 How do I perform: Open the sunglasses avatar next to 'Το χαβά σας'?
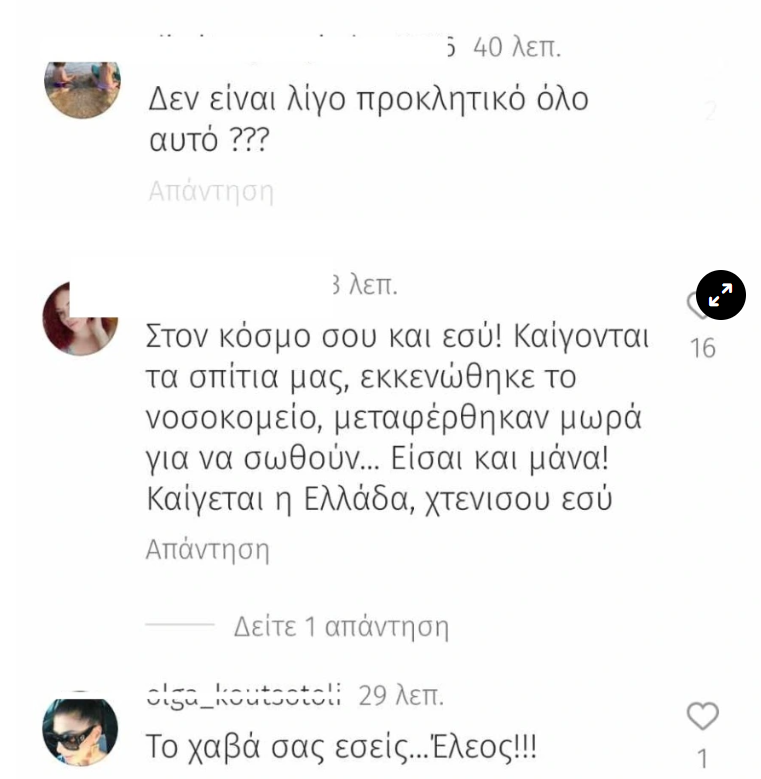click(80, 731)
